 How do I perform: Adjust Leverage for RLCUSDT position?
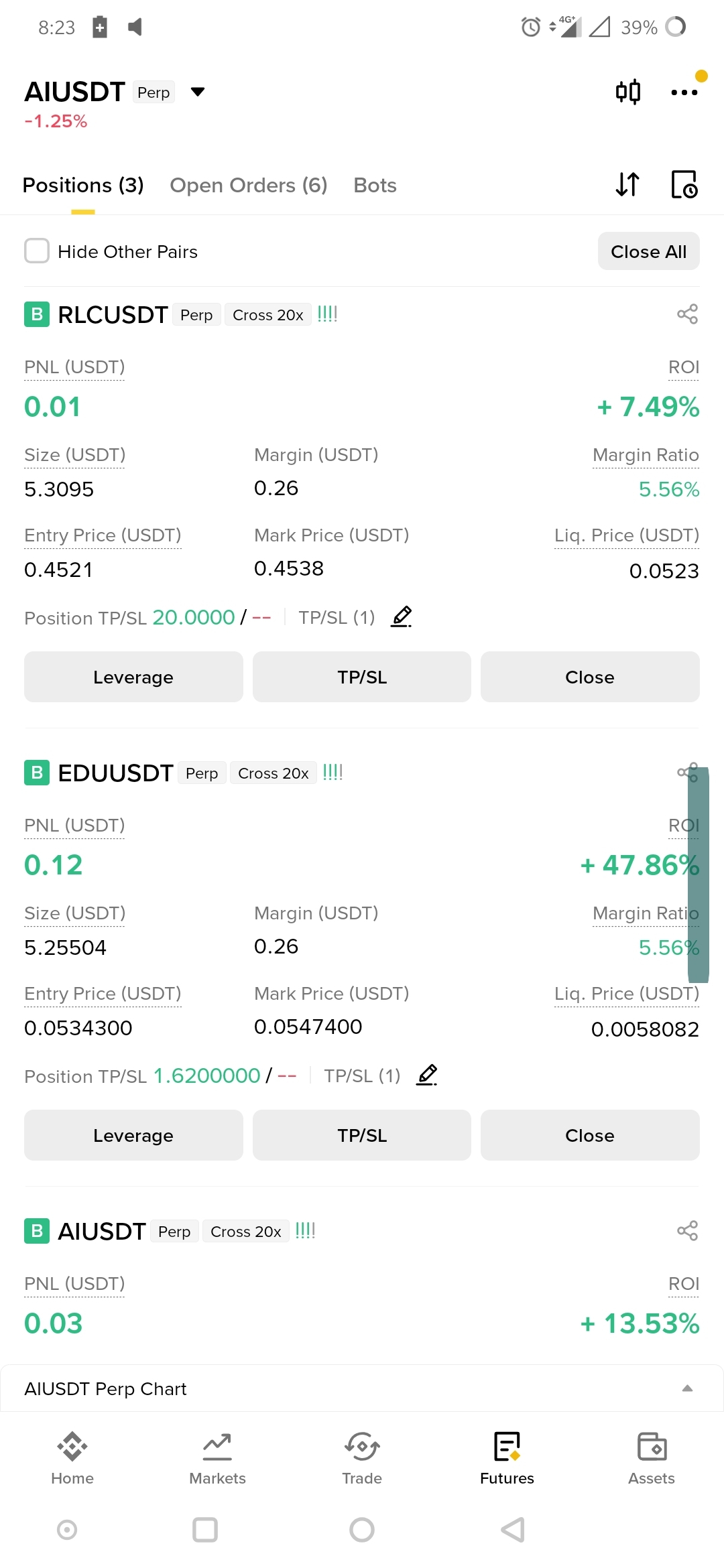tap(133, 677)
